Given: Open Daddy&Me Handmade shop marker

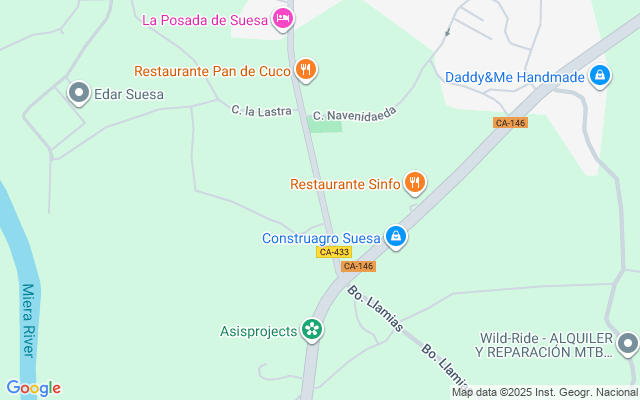Looking at the screenshot, I should tap(600, 75).
